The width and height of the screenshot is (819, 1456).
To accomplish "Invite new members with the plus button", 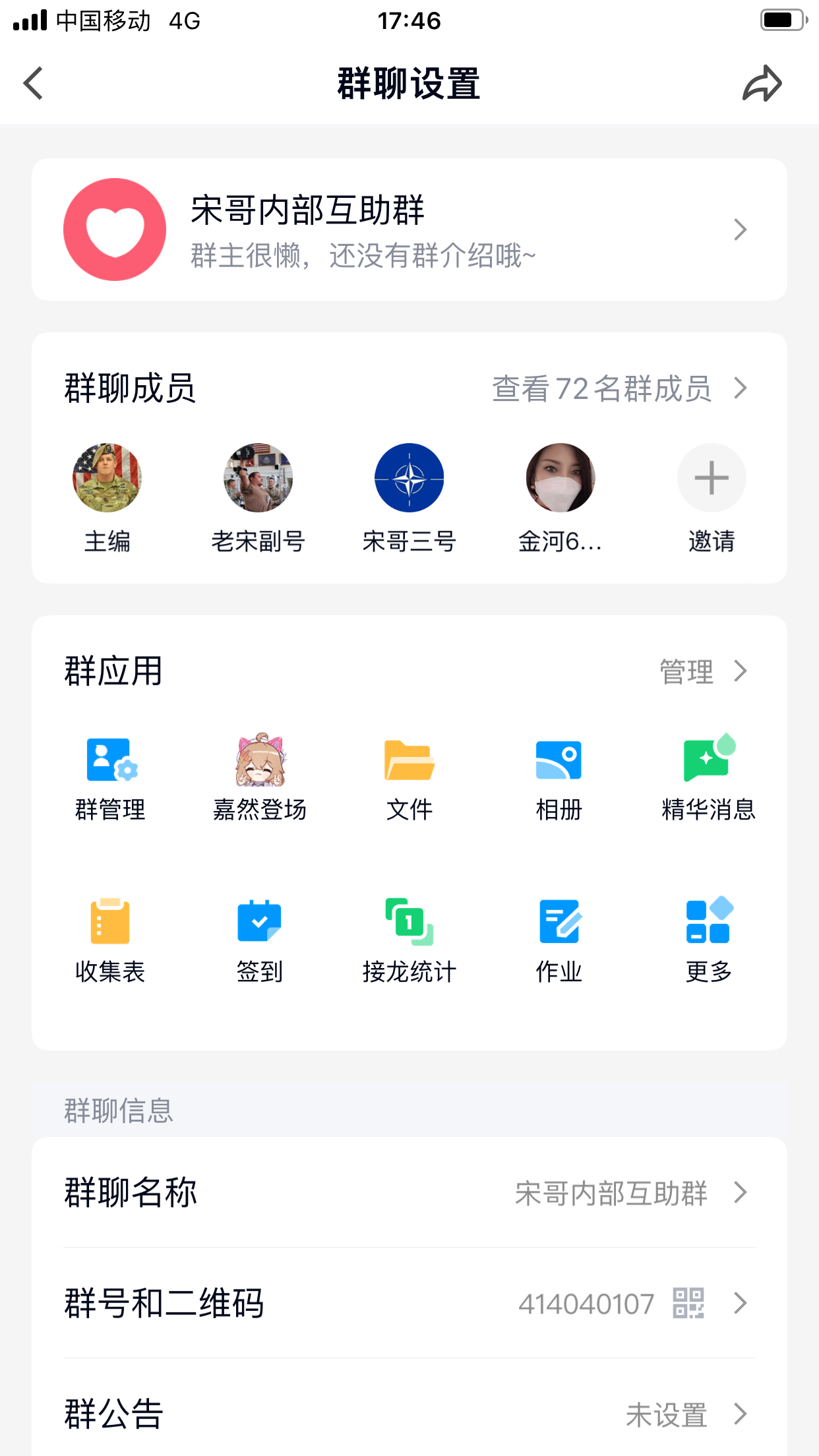I will pos(711,477).
